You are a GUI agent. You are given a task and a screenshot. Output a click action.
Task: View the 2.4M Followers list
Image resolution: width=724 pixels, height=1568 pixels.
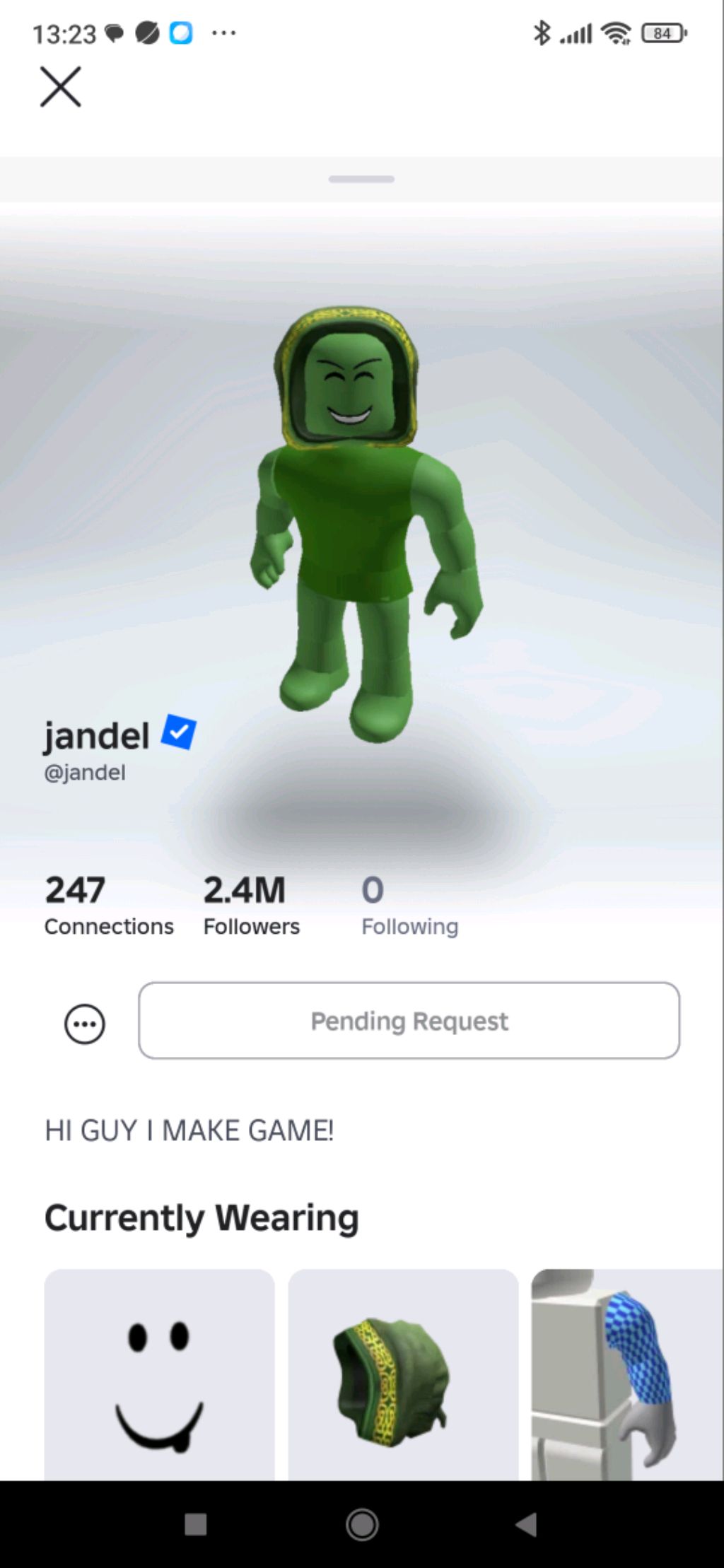click(x=251, y=906)
